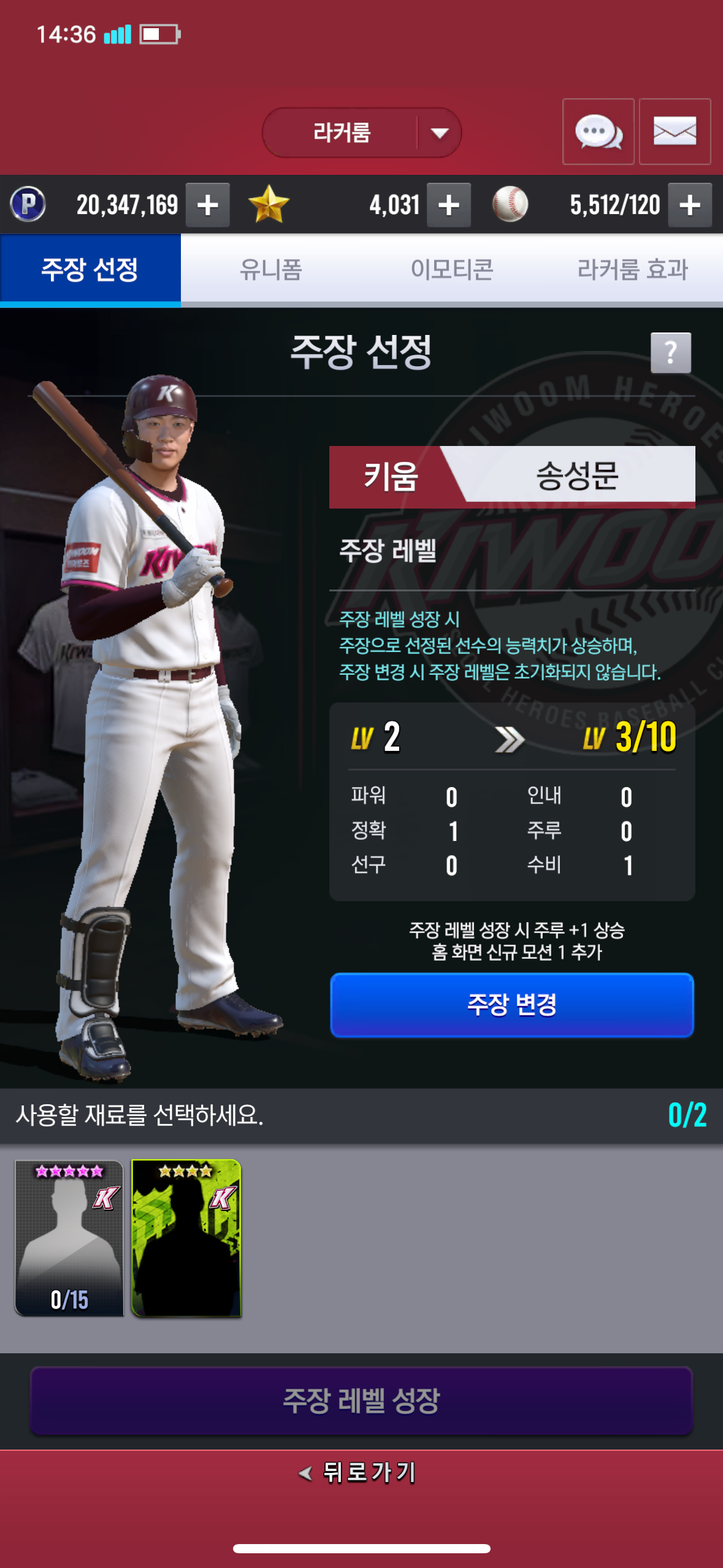Open the question mark help button
Viewport: 723px width, 1568px height.
point(670,353)
